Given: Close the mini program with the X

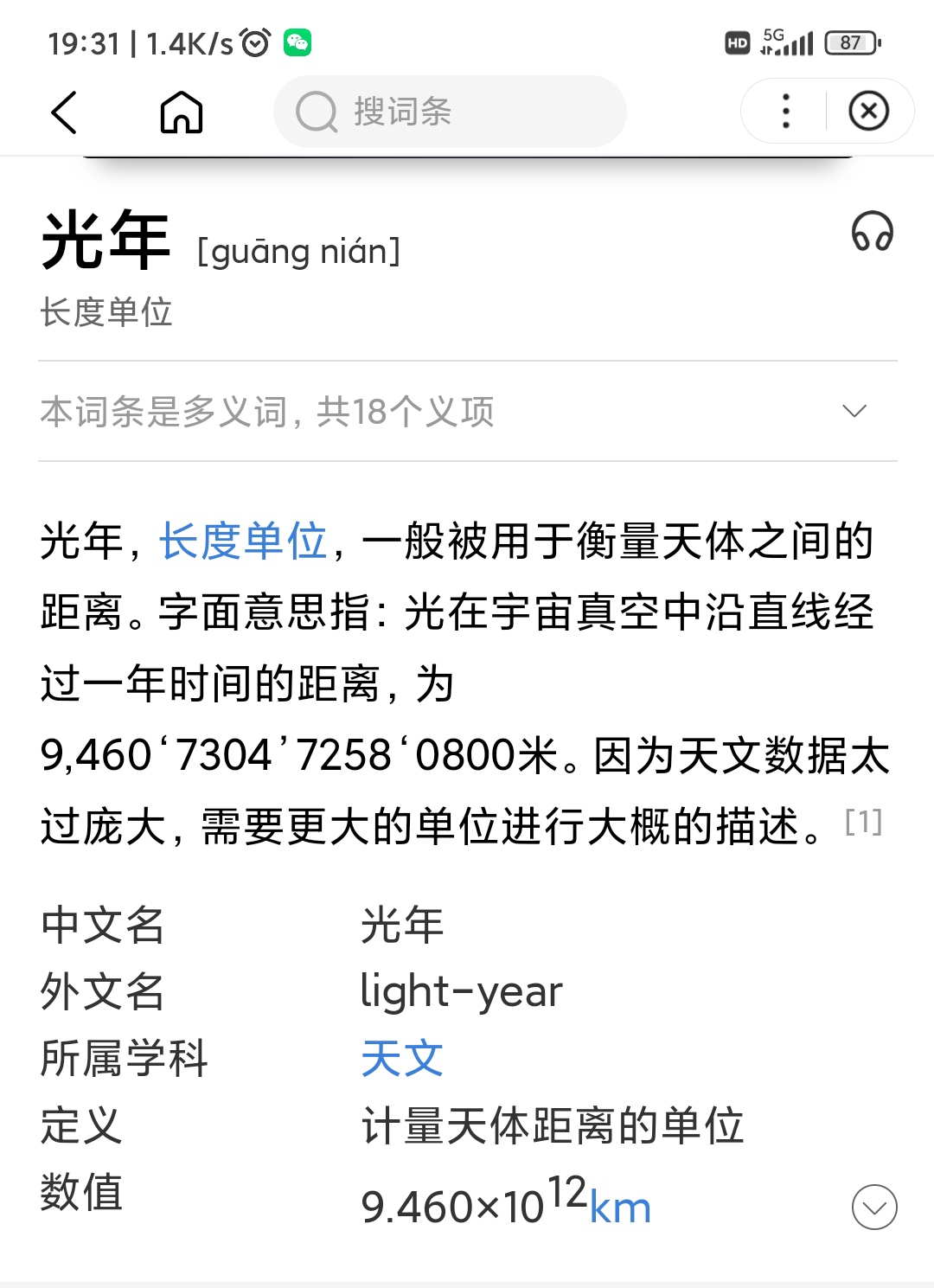Looking at the screenshot, I should pyautogui.click(x=868, y=111).
